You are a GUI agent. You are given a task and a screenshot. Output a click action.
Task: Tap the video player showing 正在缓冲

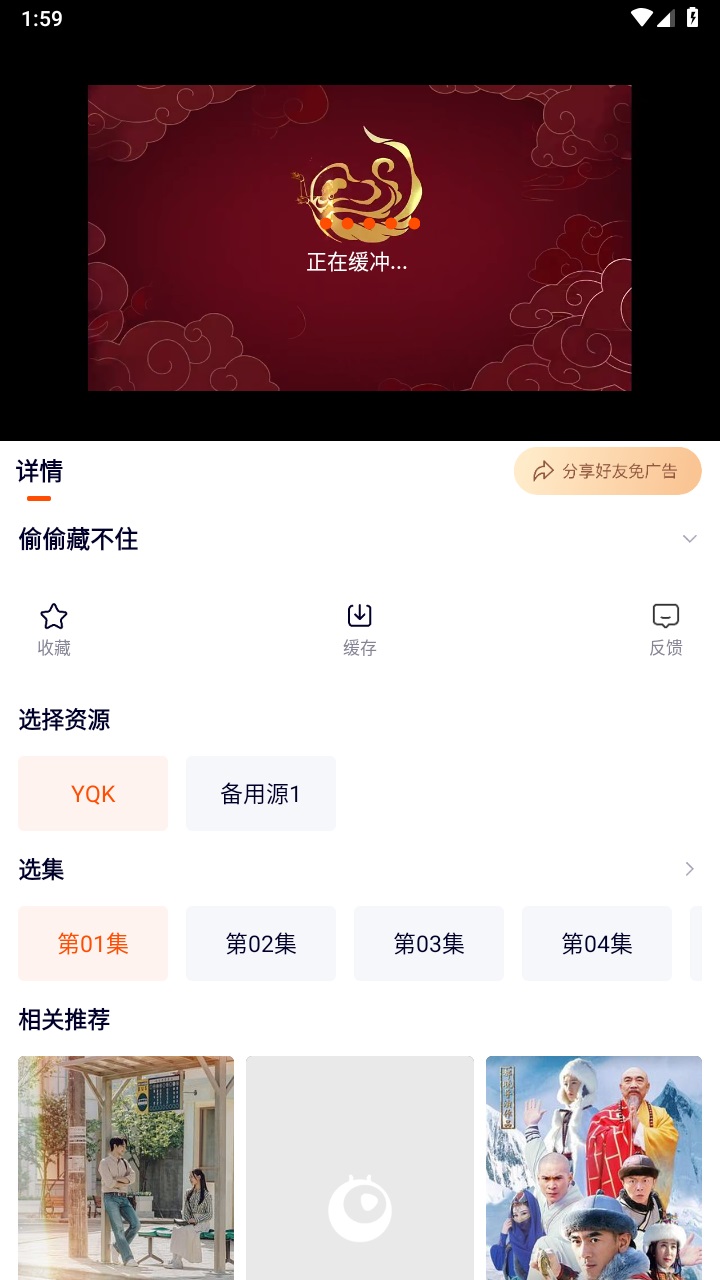(360, 238)
